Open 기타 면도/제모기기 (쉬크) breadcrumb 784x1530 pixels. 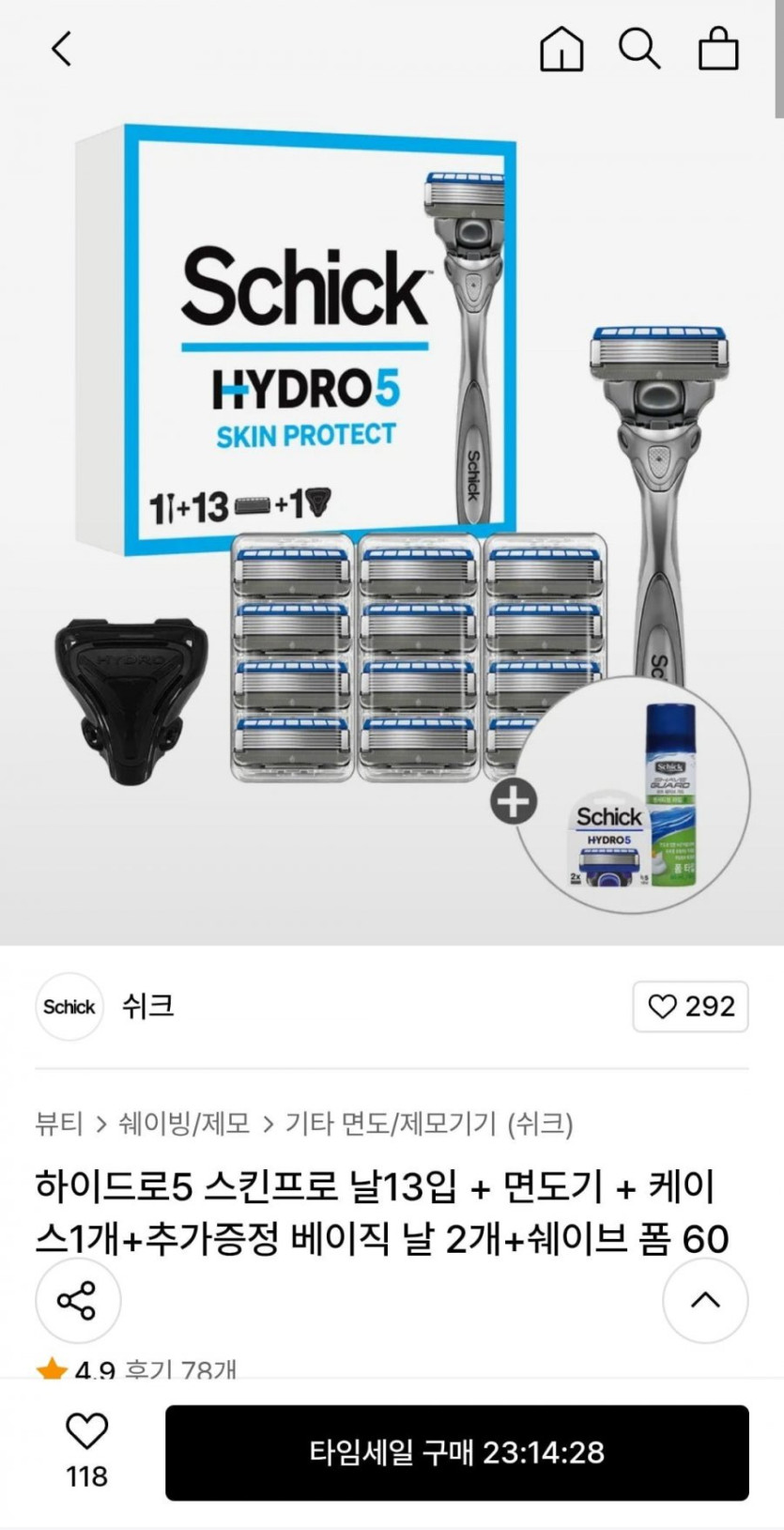pyautogui.click(x=429, y=1122)
